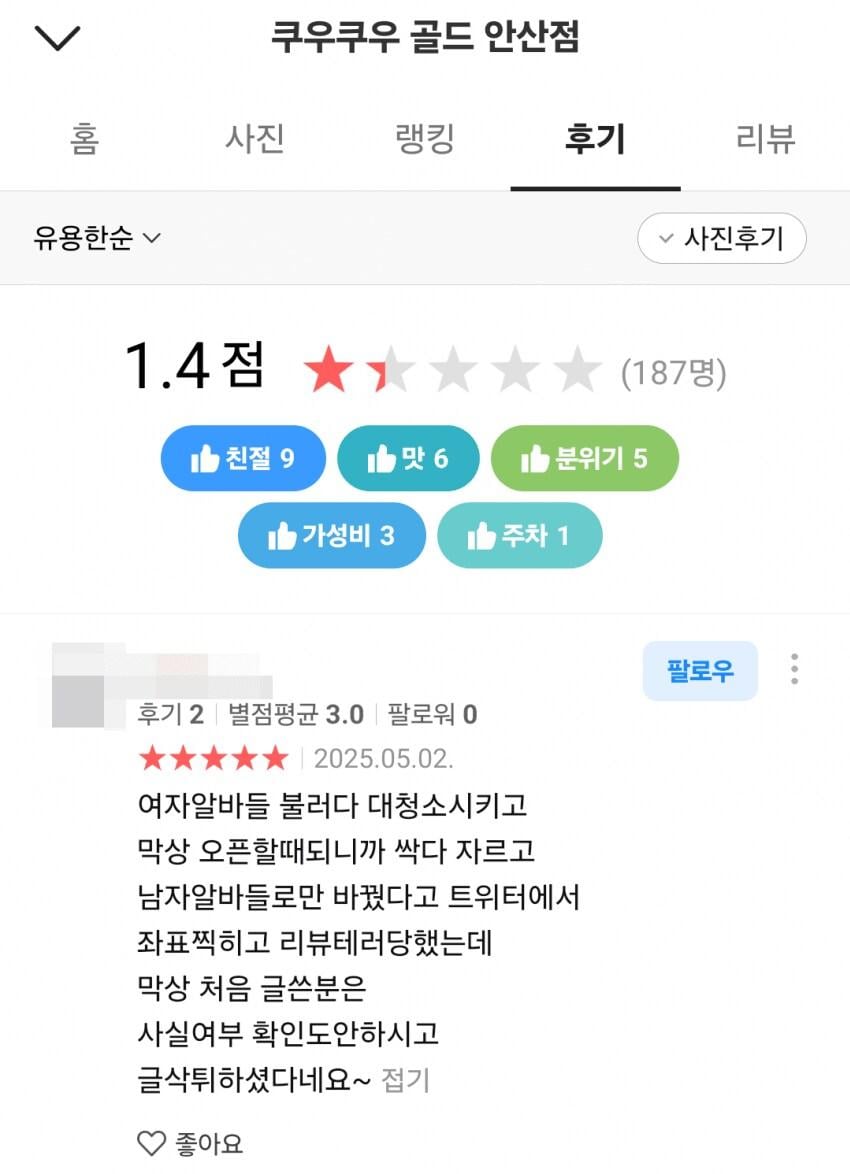This screenshot has height=1174, width=850.
Task: Collapse the page with the down chevron
Action: (57, 39)
